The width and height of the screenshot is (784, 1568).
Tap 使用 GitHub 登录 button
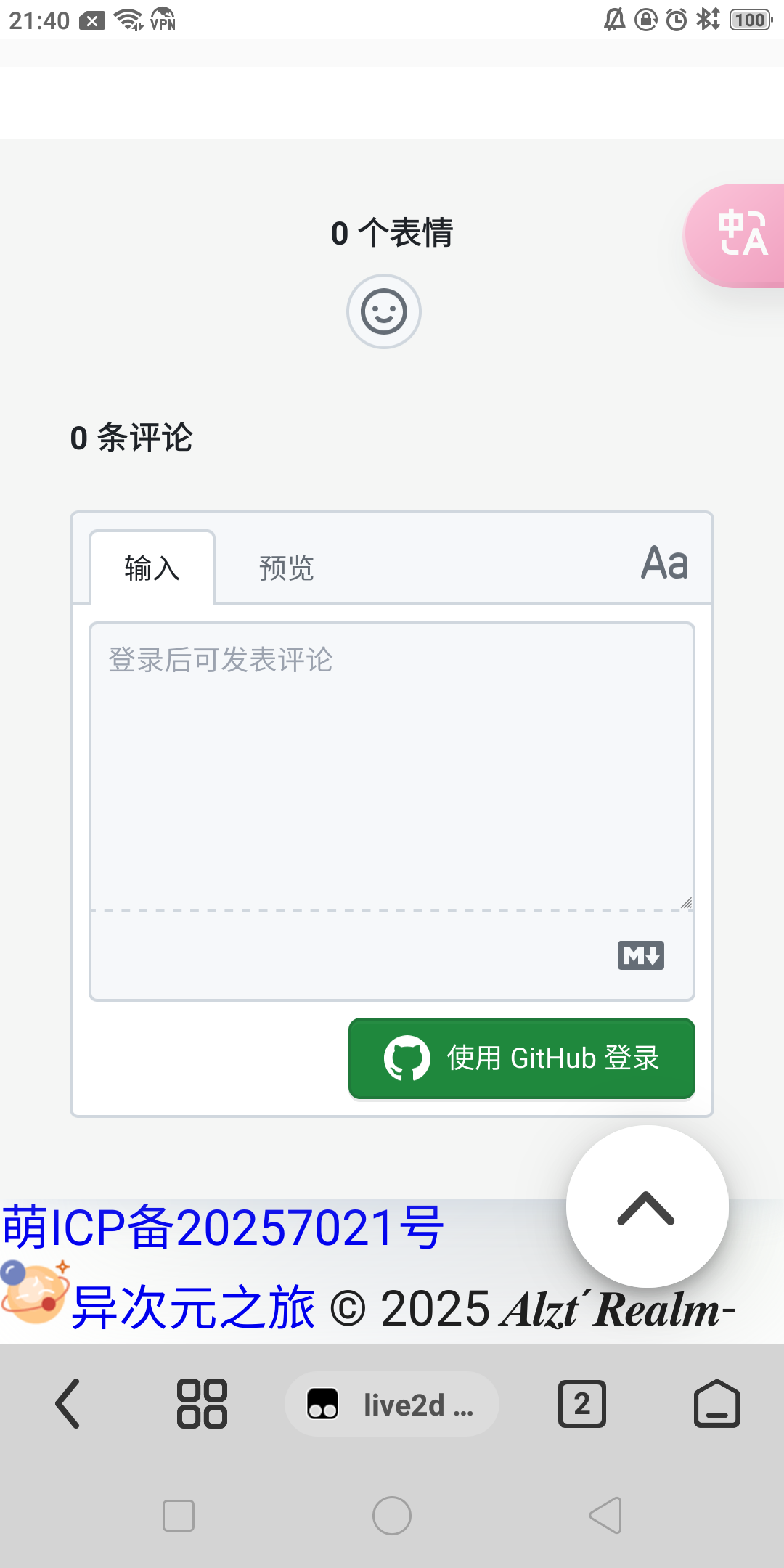point(521,1058)
